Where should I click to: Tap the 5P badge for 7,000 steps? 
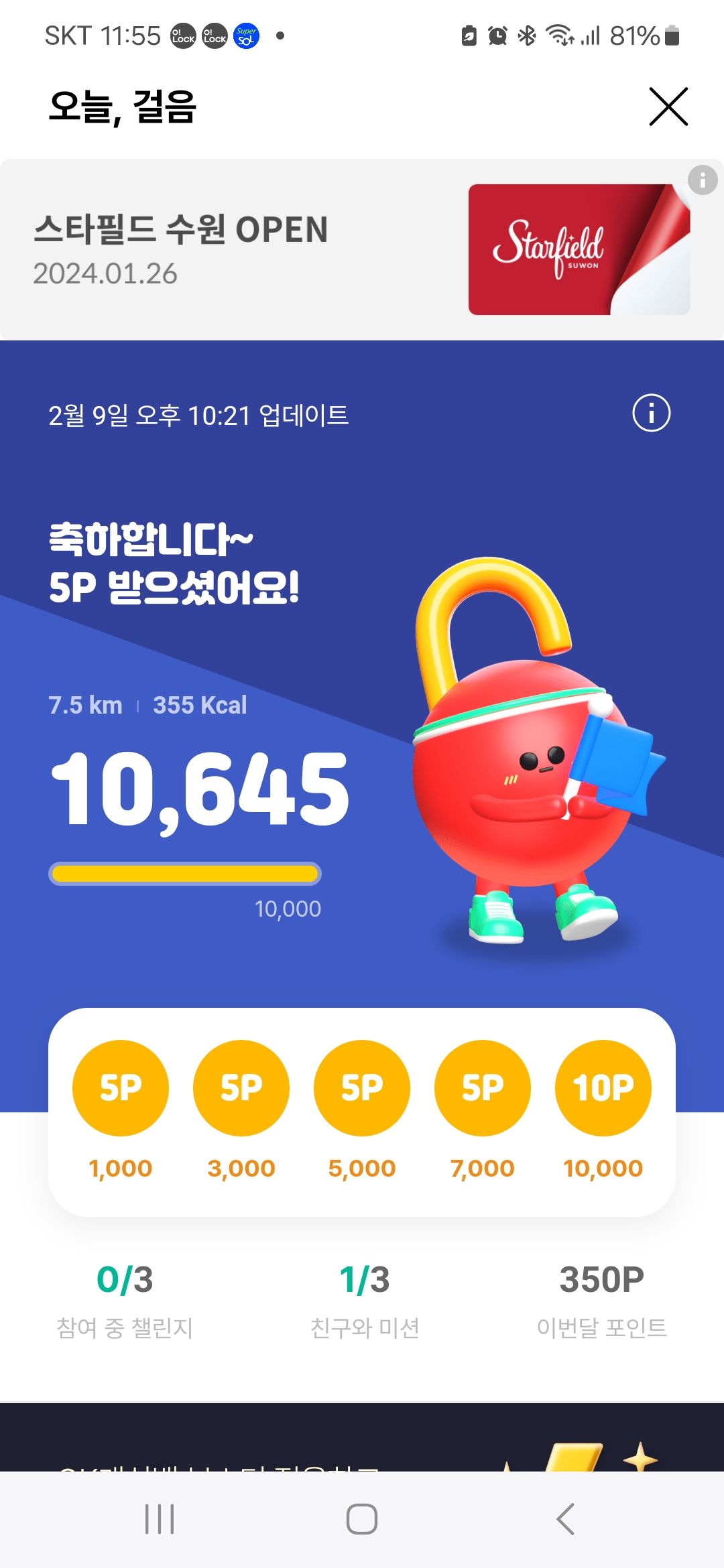point(483,1088)
